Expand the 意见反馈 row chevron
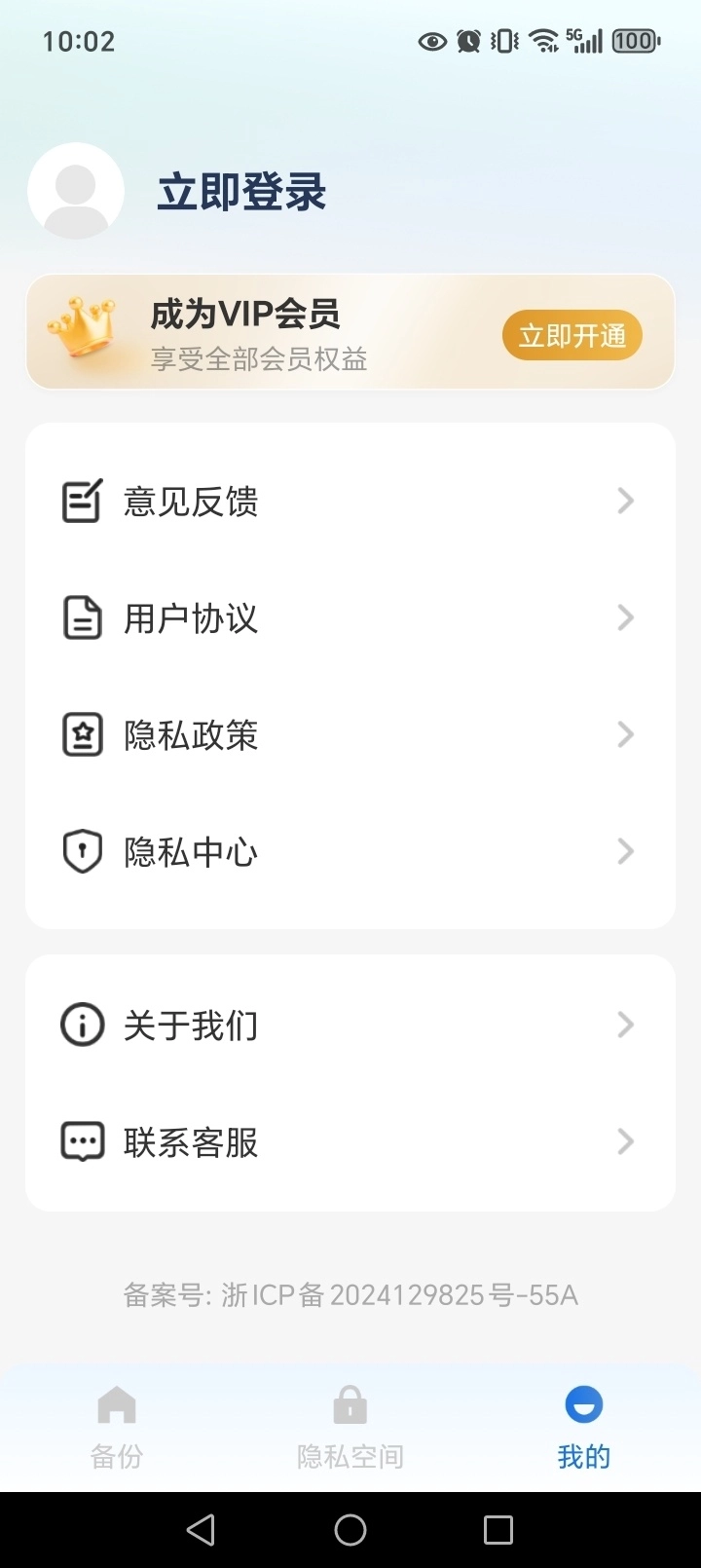This screenshot has width=701, height=1568. 625,501
